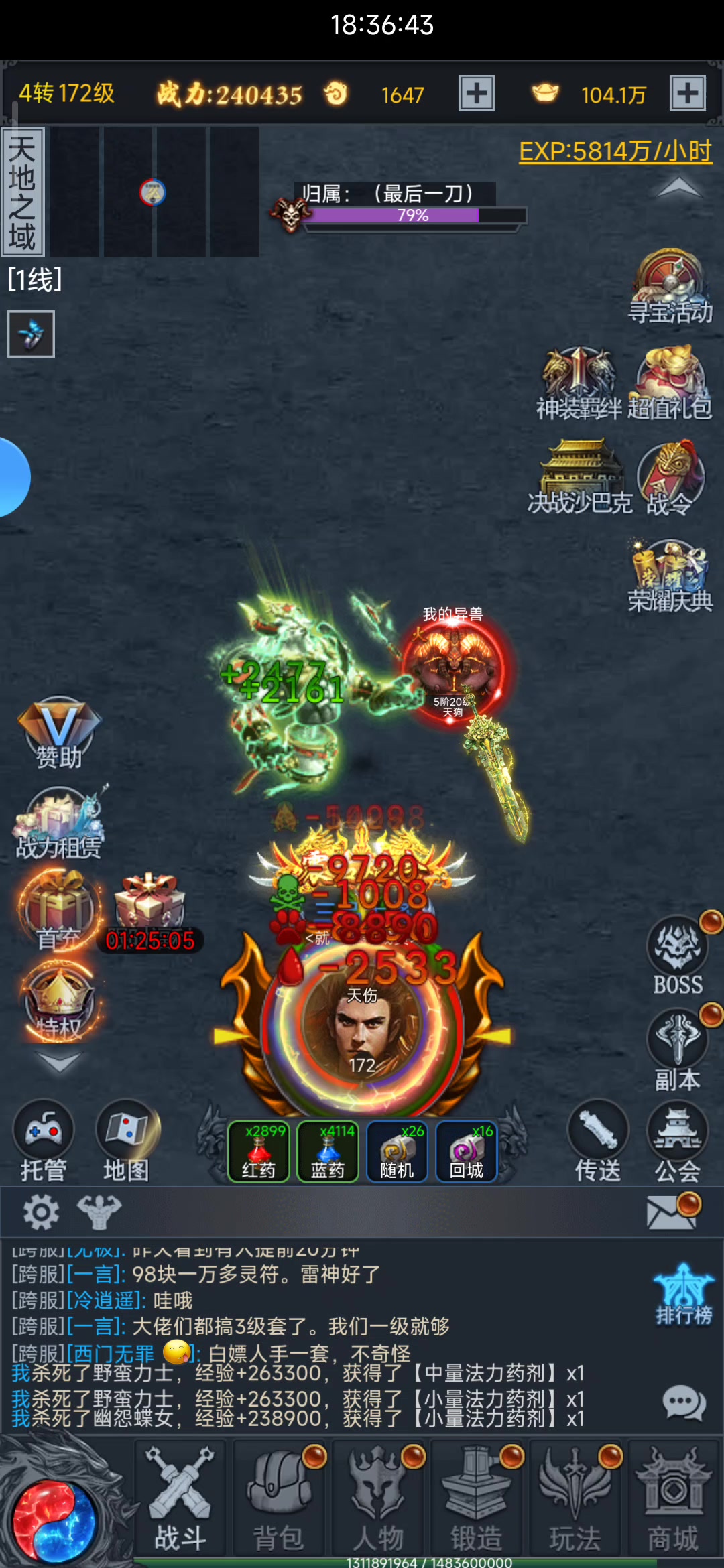The image size is (724, 1568).
Task: Tap the plus button beside 104.1万 gold
Action: click(688, 93)
